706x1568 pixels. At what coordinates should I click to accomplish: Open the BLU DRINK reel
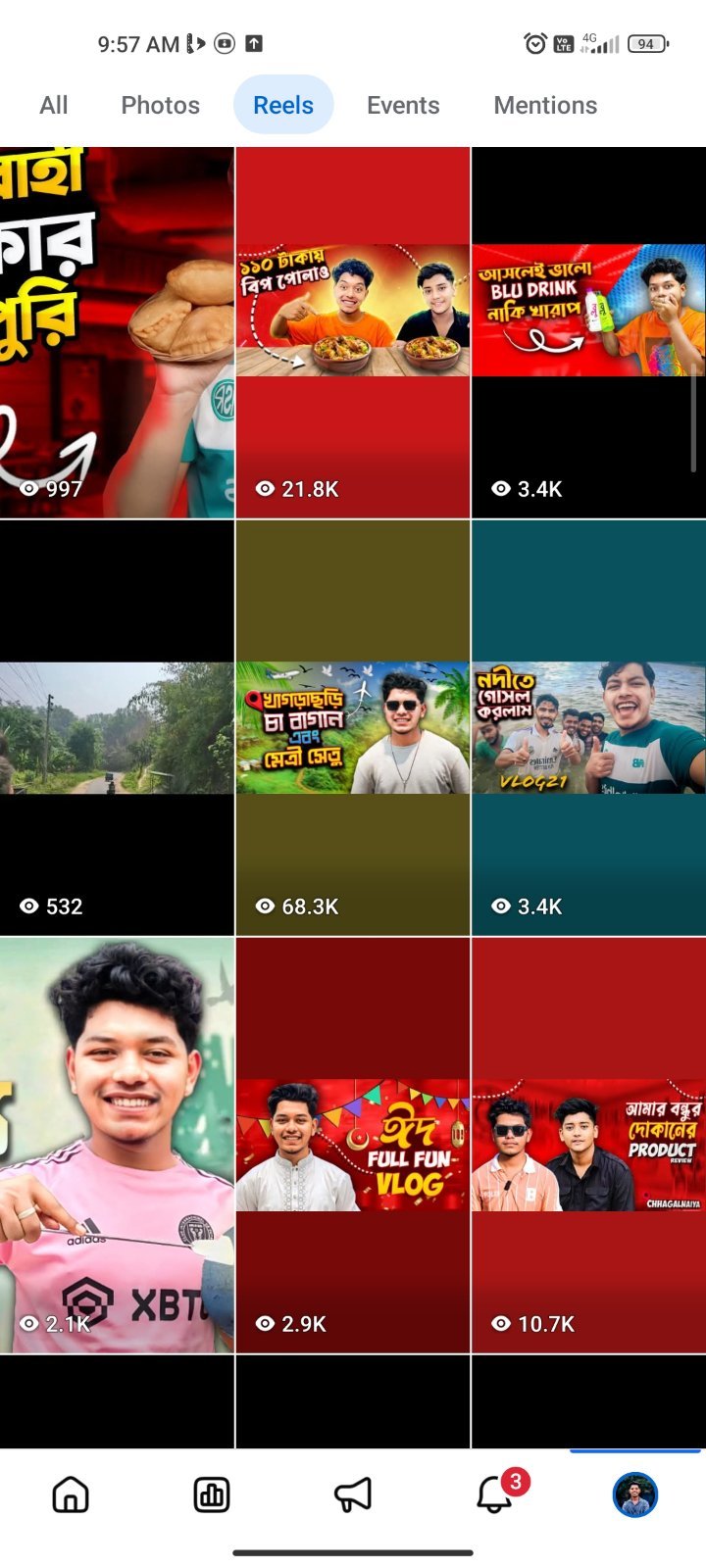tap(588, 332)
